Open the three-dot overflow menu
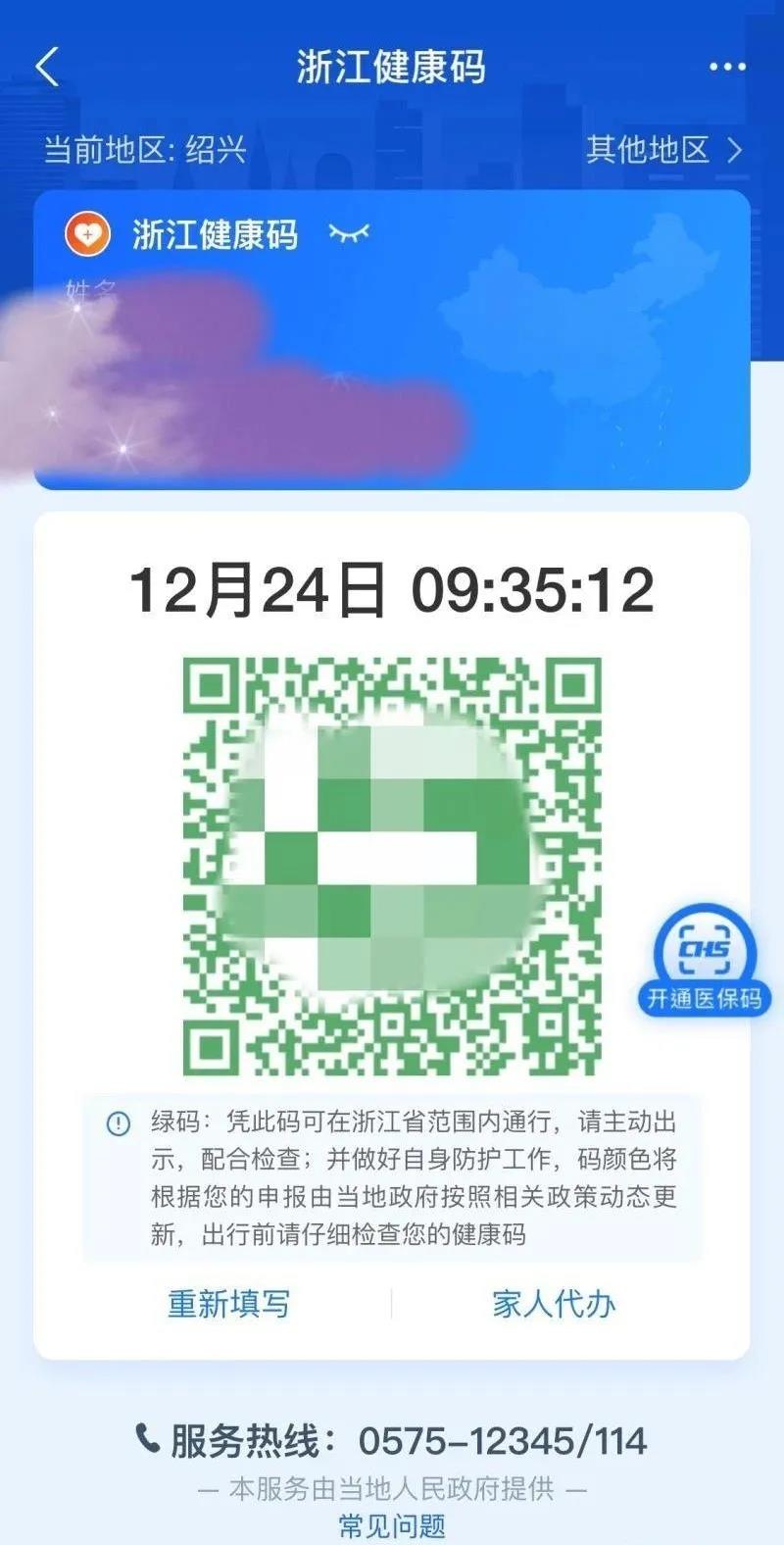Image resolution: width=784 pixels, height=1545 pixels. 727,68
